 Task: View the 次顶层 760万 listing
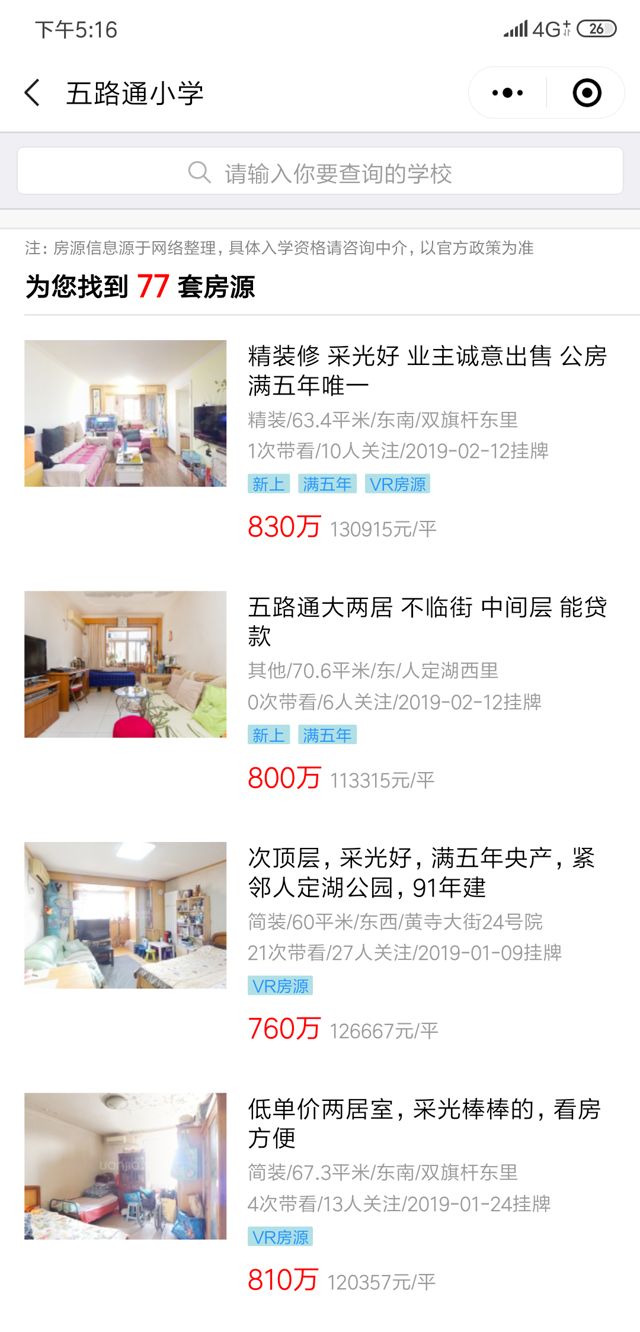[426, 872]
